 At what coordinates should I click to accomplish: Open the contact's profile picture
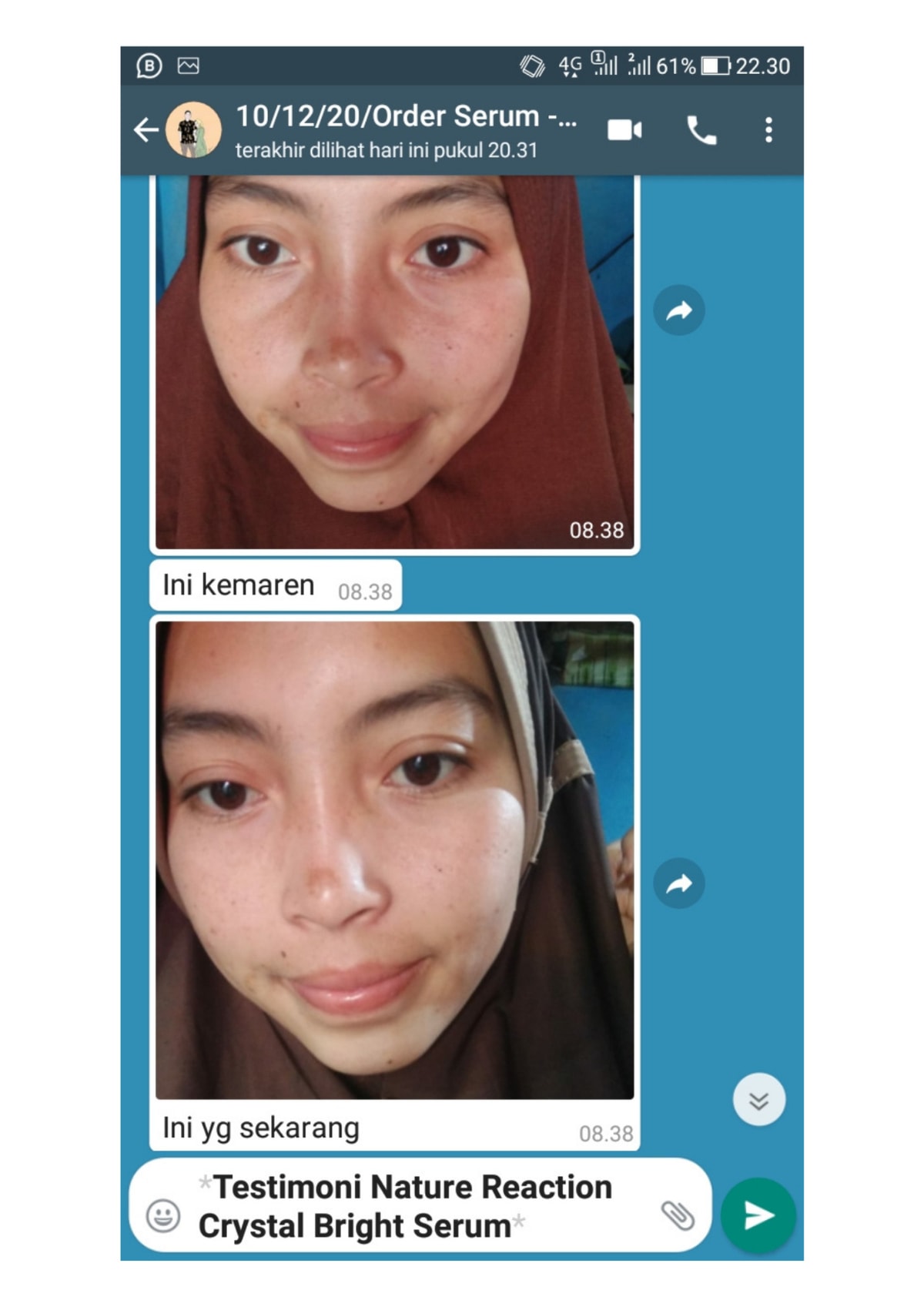click(194, 130)
